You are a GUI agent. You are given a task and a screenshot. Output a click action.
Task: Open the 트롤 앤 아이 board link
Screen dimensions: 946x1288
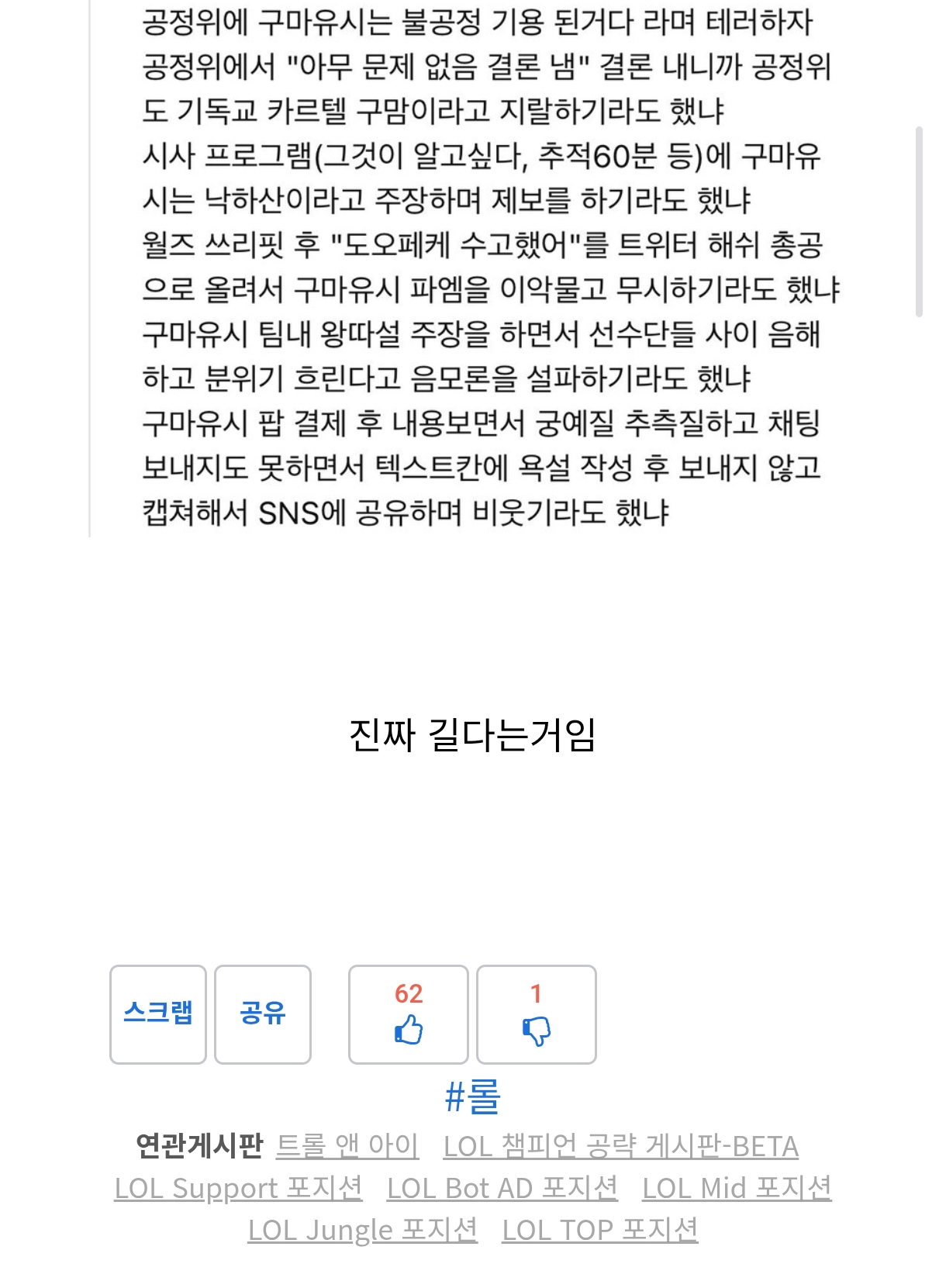[x=347, y=1146]
